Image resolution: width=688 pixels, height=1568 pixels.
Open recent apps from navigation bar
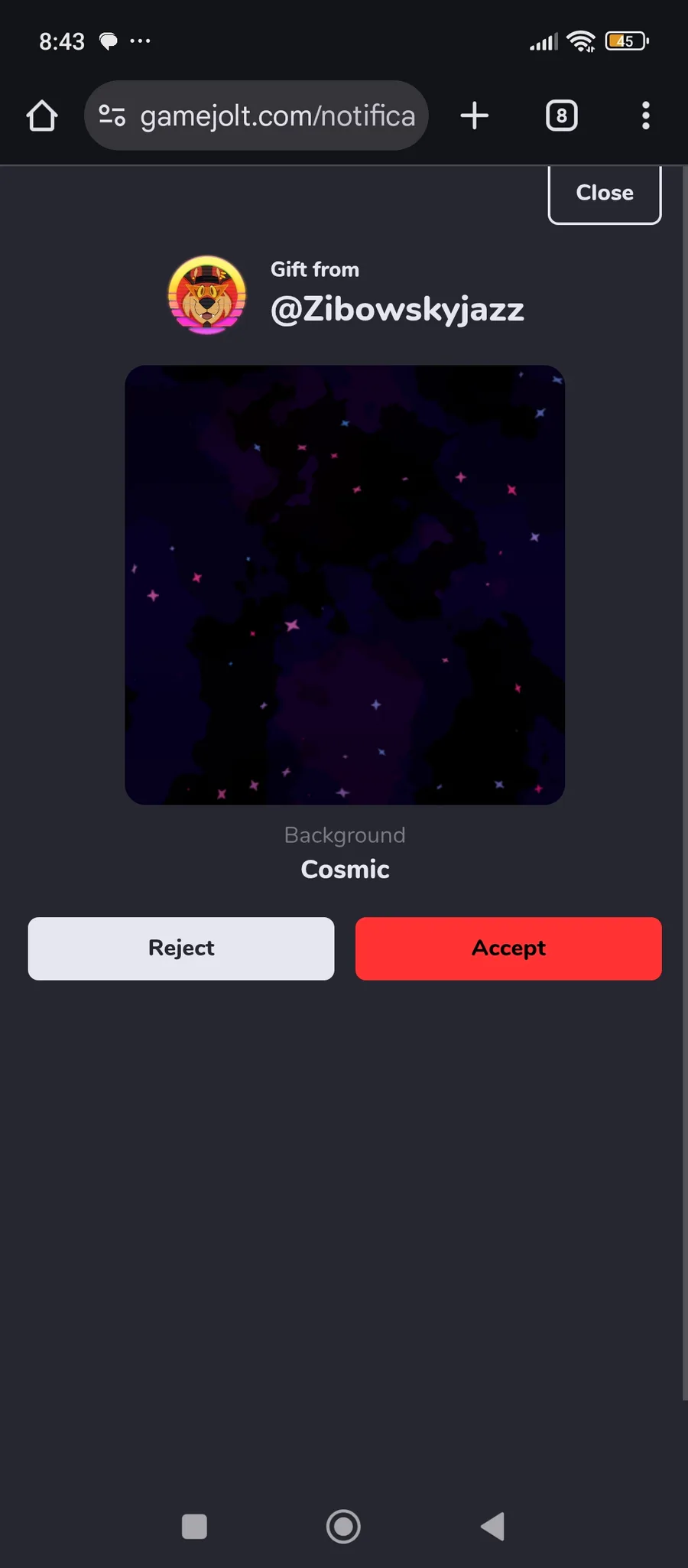tap(194, 1527)
